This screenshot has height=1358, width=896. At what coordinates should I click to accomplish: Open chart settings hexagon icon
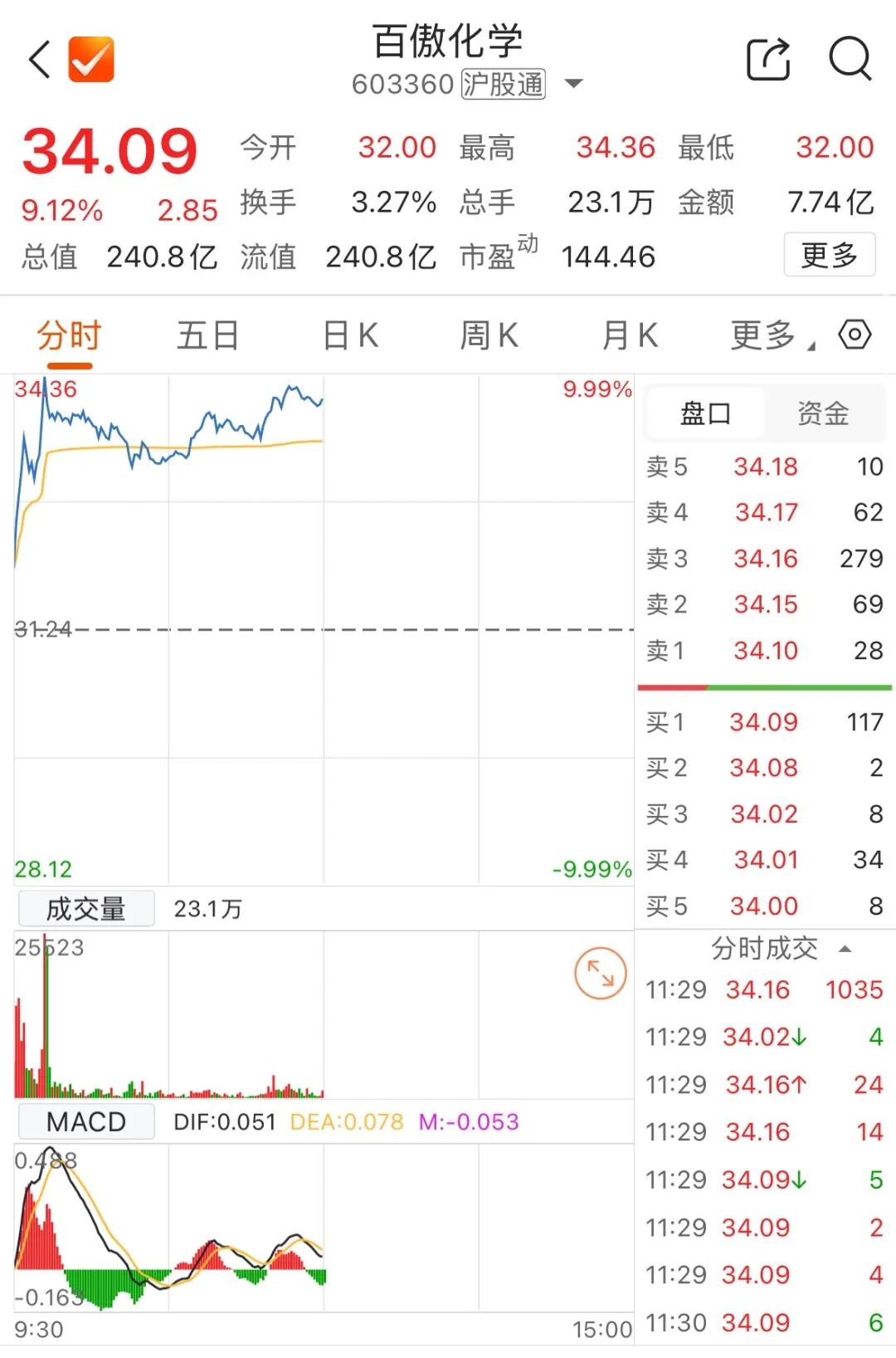[855, 335]
